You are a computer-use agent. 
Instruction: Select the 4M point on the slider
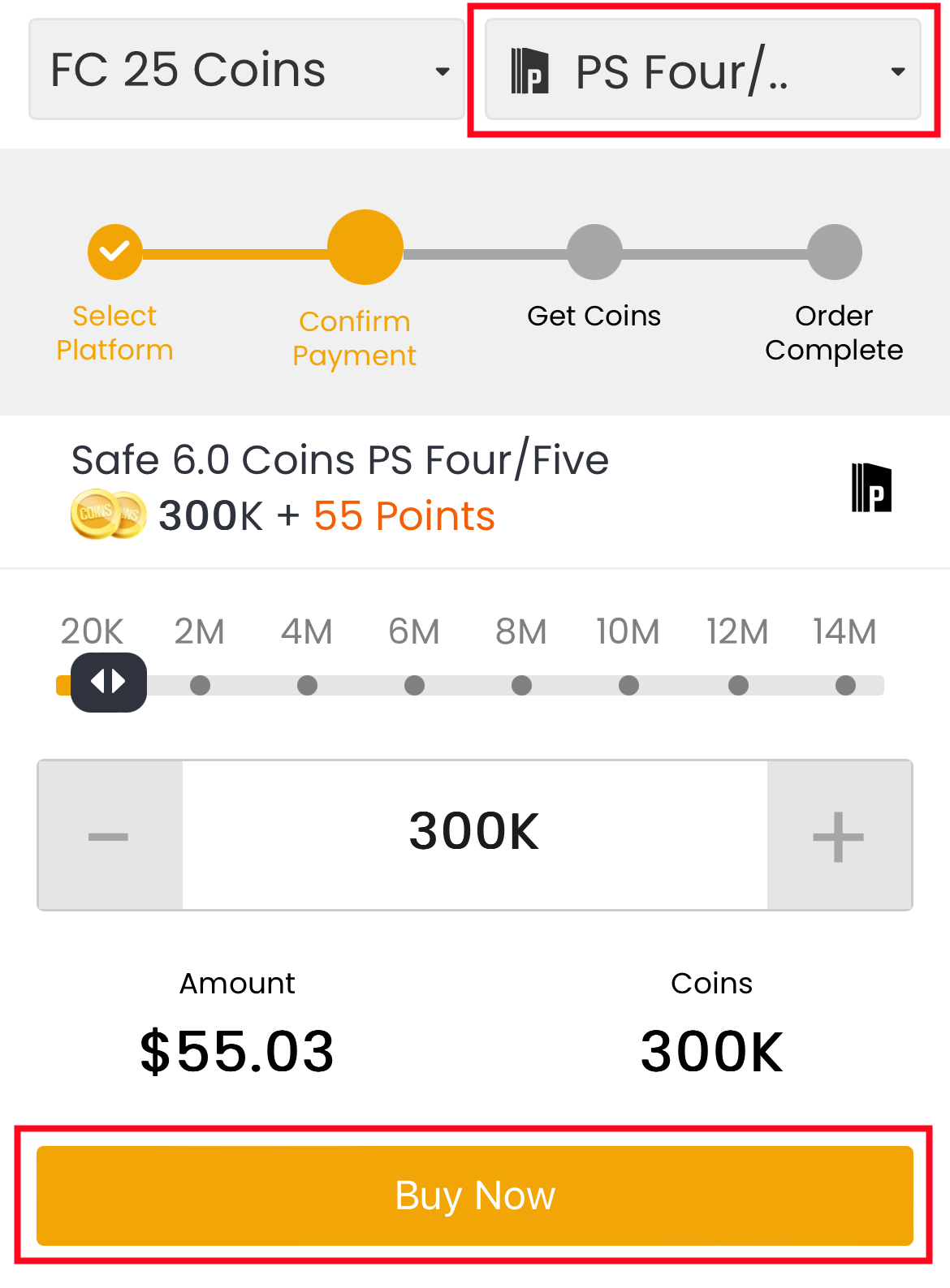(x=307, y=686)
